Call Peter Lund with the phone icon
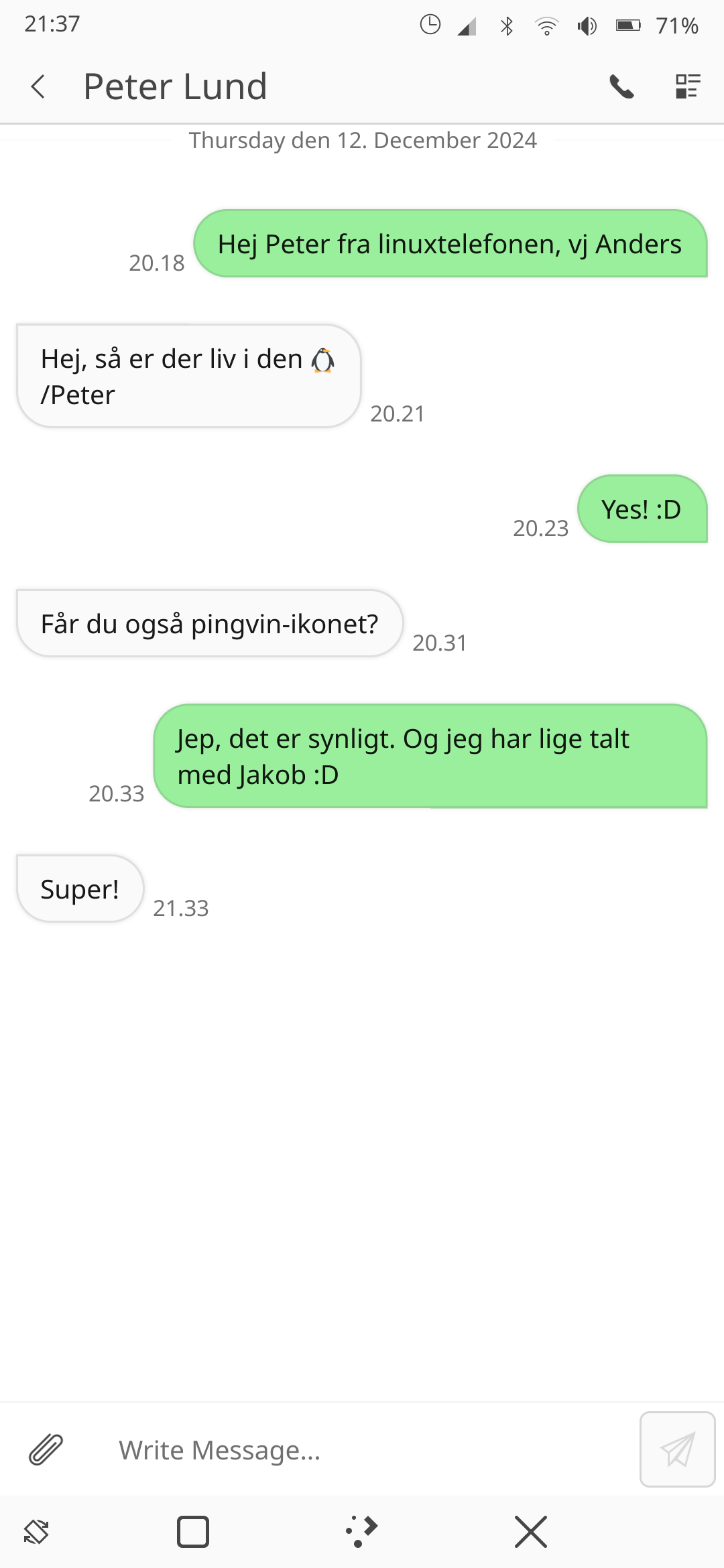This screenshot has width=724, height=1568. tap(621, 86)
